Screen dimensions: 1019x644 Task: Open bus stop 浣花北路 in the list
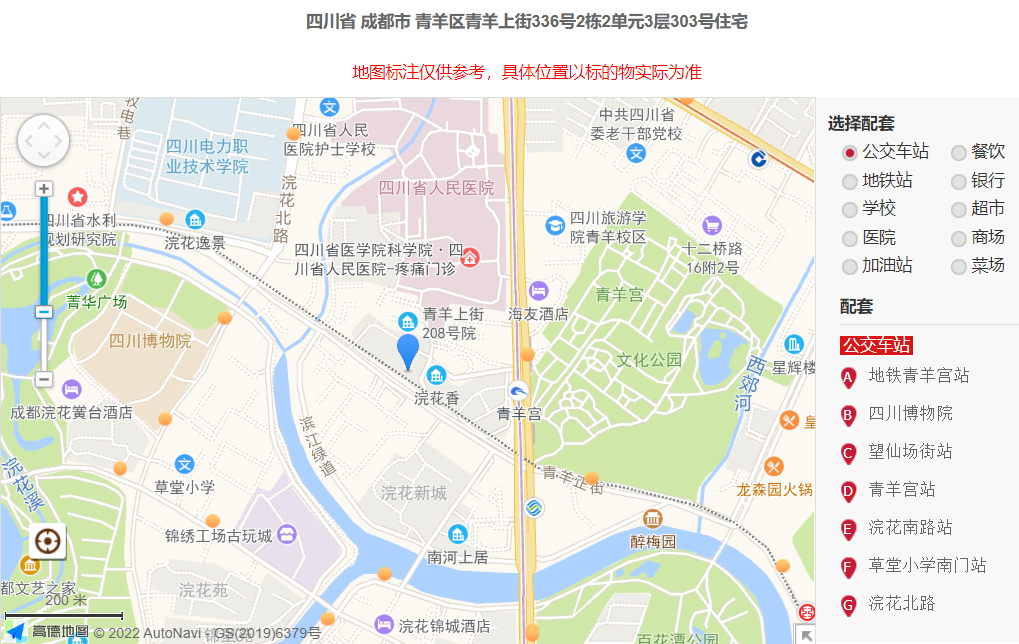(x=902, y=604)
